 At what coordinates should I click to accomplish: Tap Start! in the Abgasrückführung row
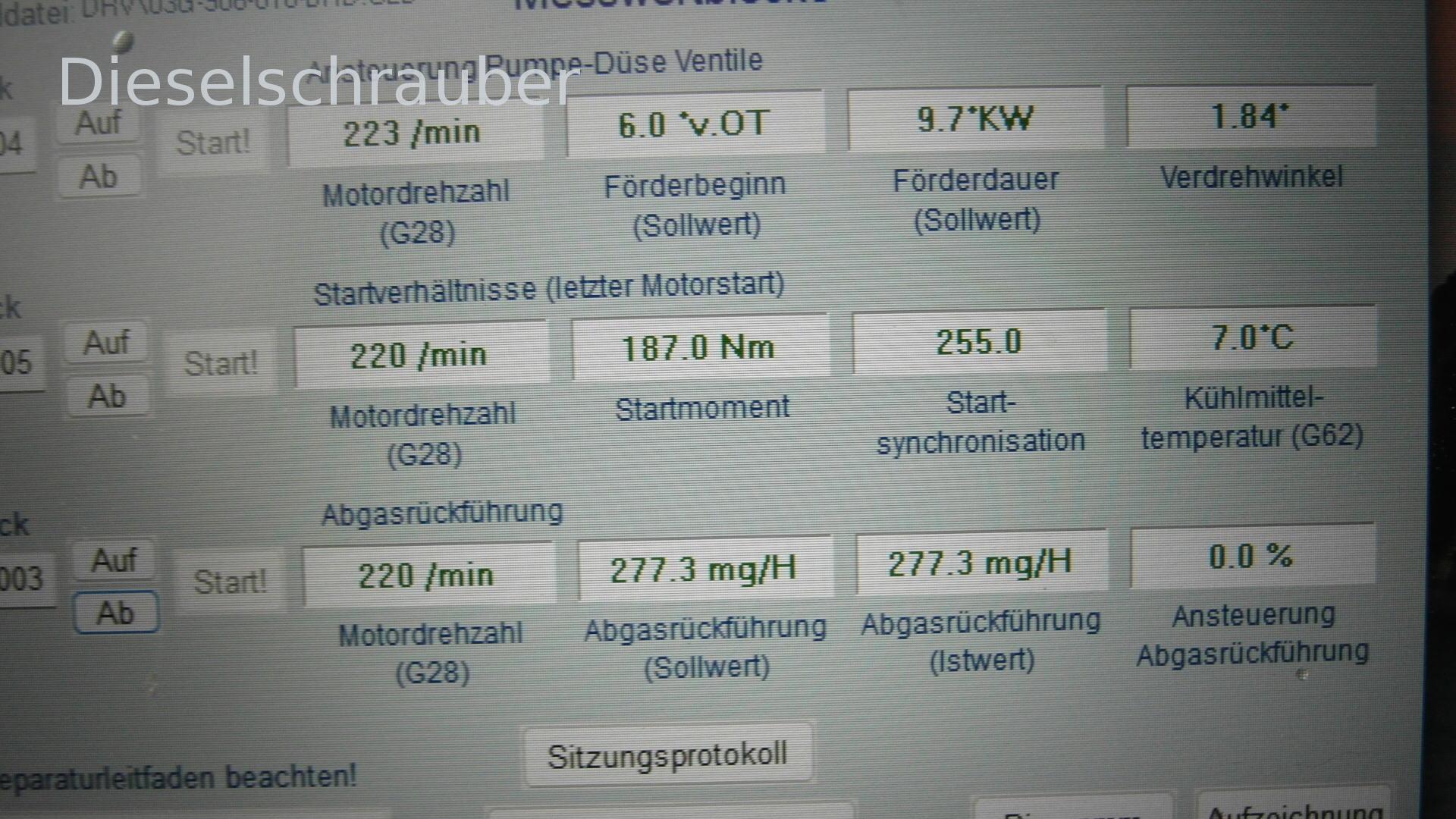click(x=230, y=582)
